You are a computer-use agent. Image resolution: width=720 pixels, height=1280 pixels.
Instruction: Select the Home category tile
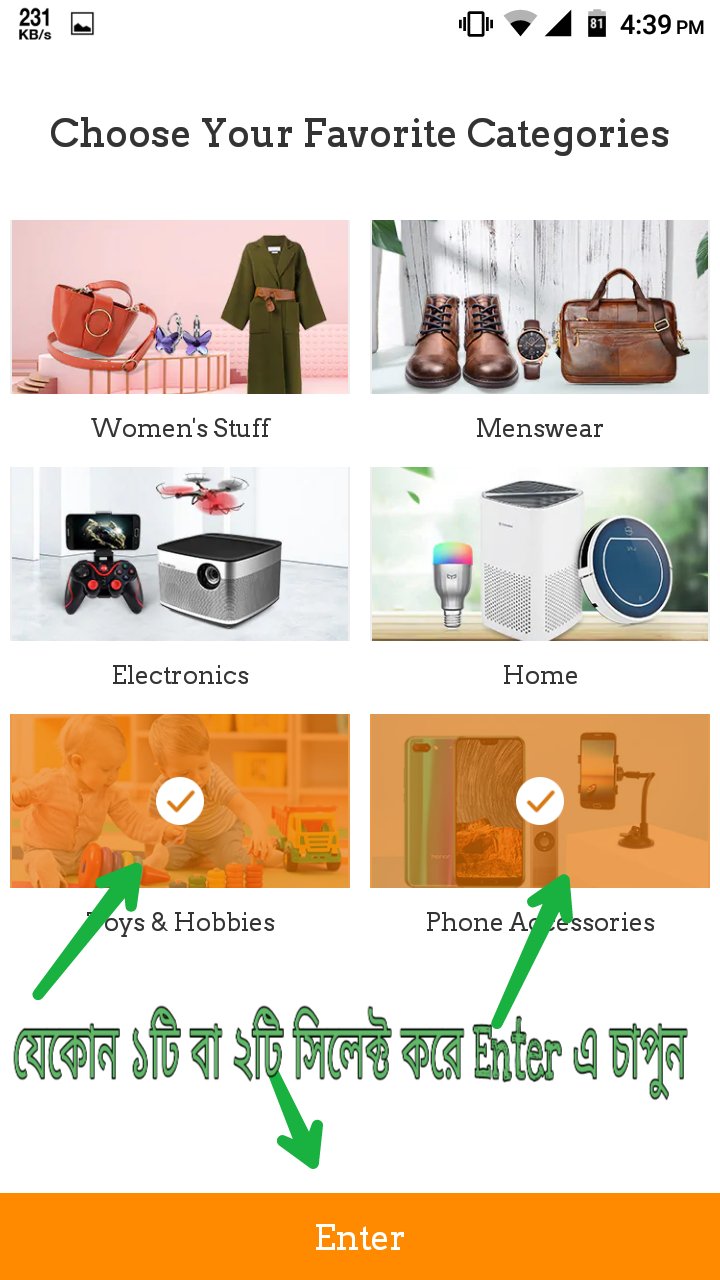[x=540, y=554]
